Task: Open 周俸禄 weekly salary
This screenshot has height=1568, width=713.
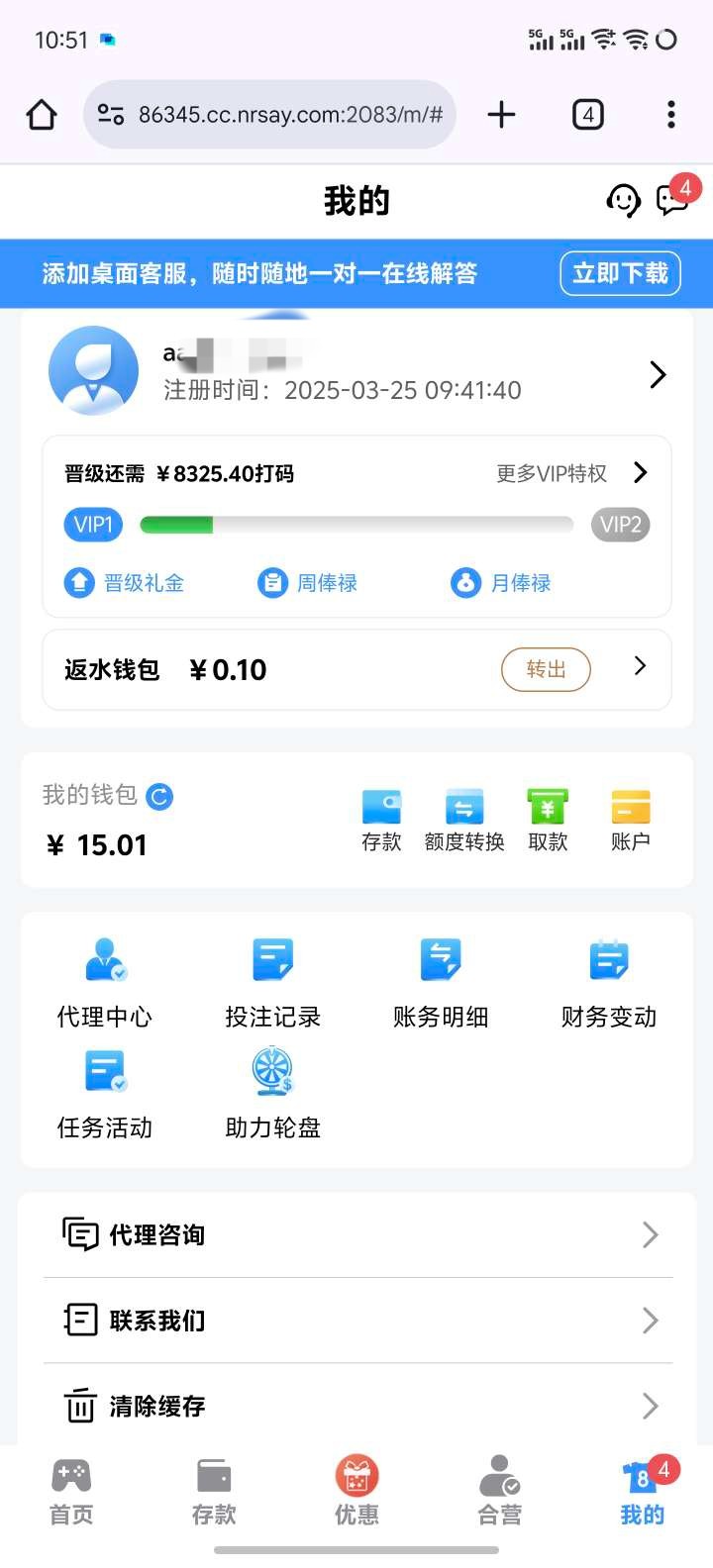Action: pos(308,583)
